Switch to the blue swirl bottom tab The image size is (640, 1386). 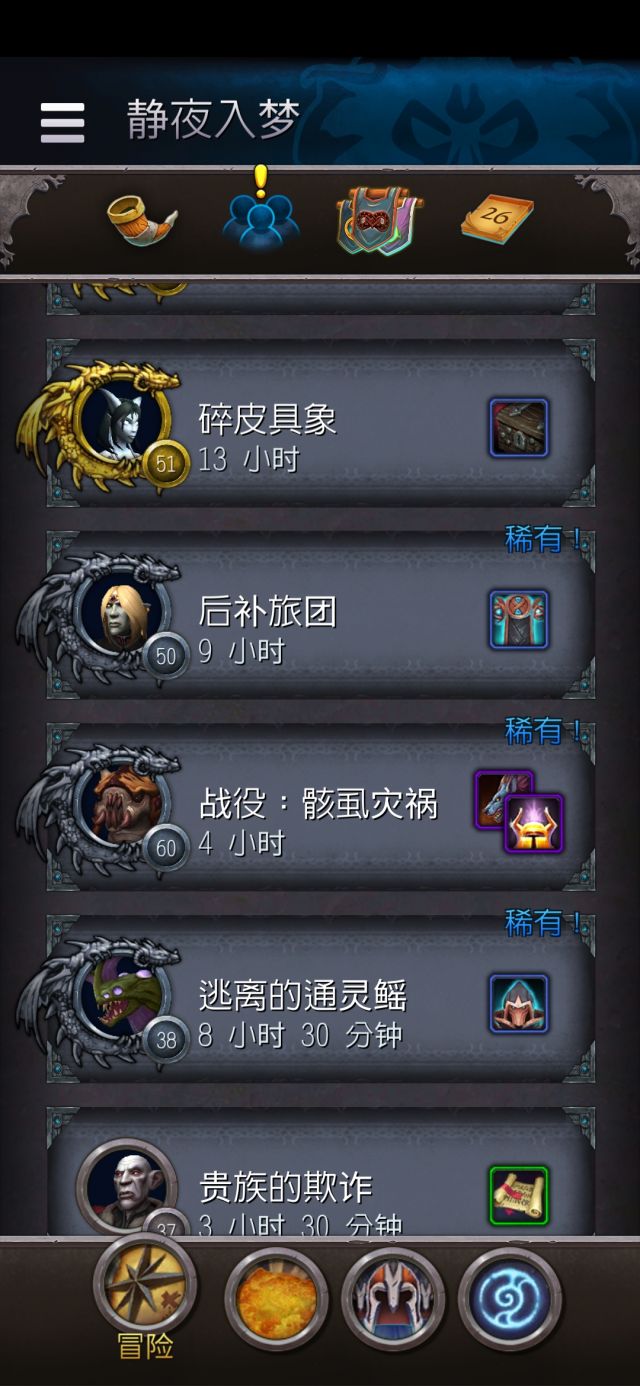510,1298
